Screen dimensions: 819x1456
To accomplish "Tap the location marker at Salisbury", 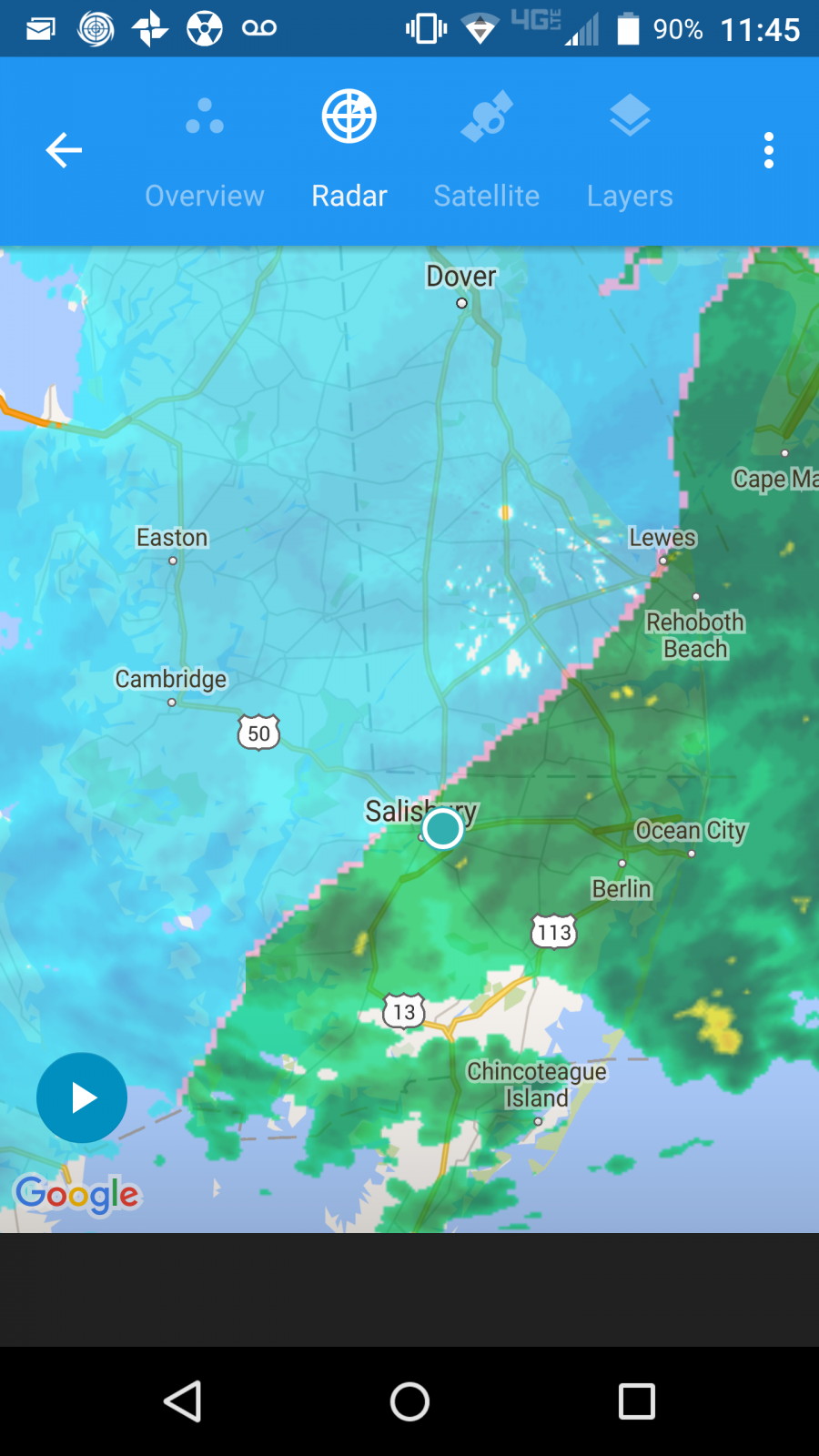I will [443, 828].
